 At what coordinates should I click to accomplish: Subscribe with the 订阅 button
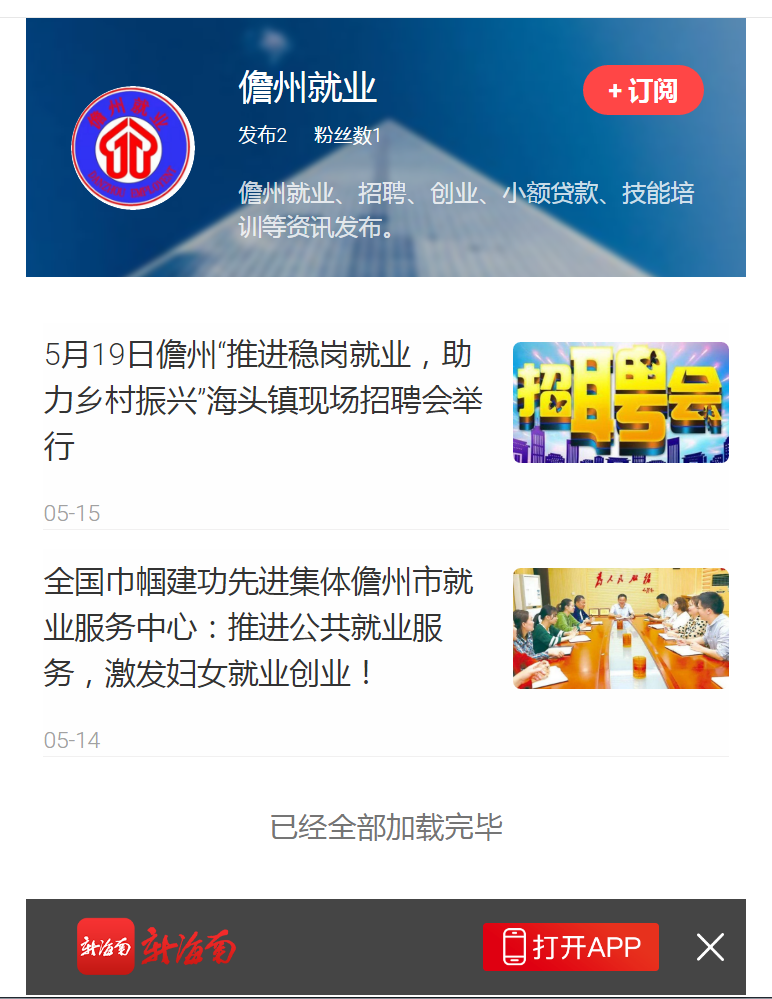click(643, 91)
